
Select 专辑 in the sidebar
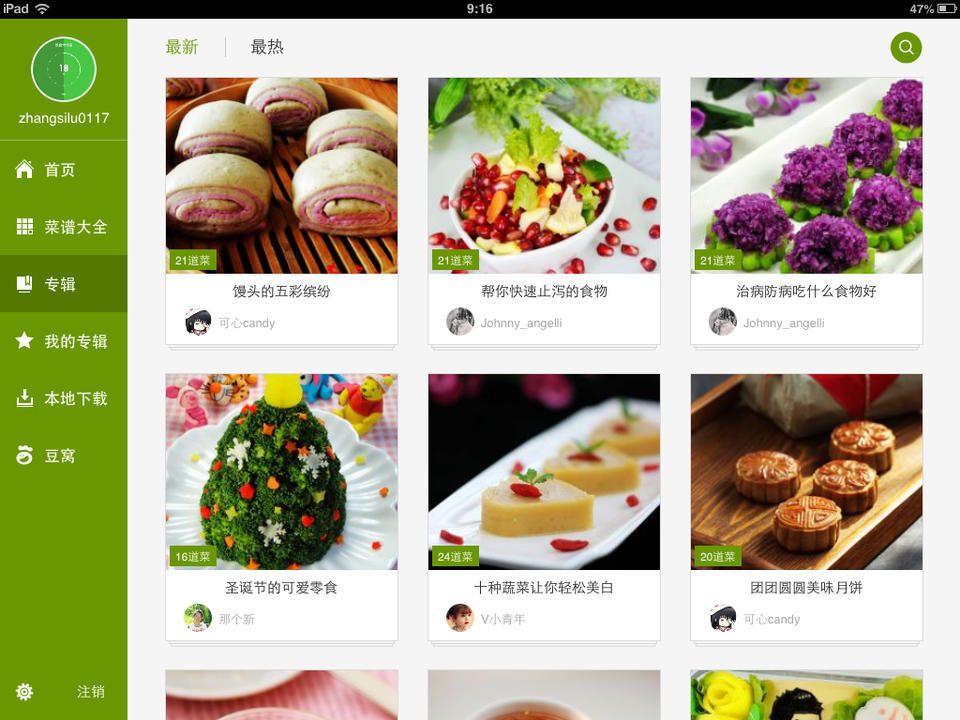64,283
